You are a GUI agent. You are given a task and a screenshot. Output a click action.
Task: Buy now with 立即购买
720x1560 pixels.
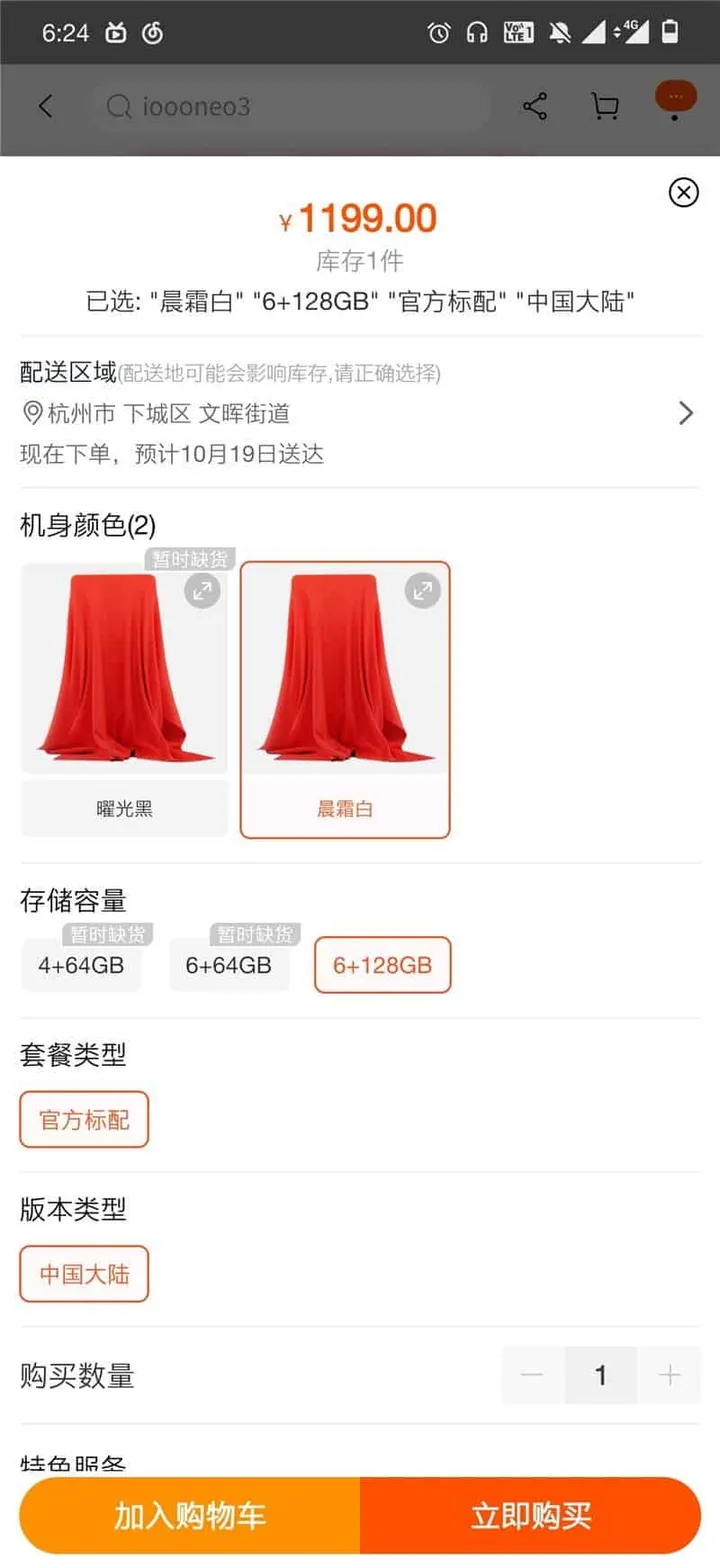pyautogui.click(x=530, y=1515)
